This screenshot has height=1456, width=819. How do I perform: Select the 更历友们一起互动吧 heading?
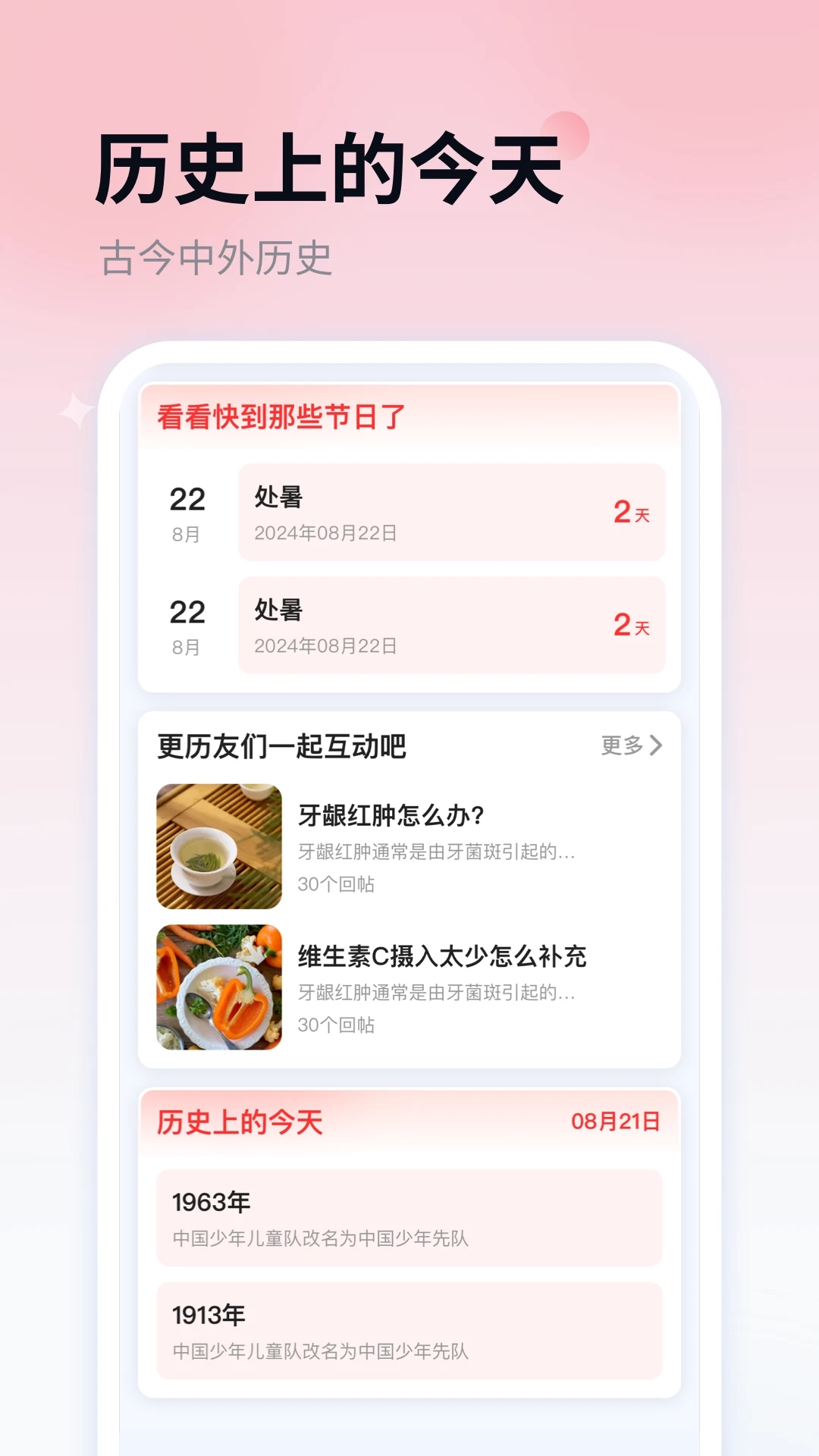[x=281, y=748]
